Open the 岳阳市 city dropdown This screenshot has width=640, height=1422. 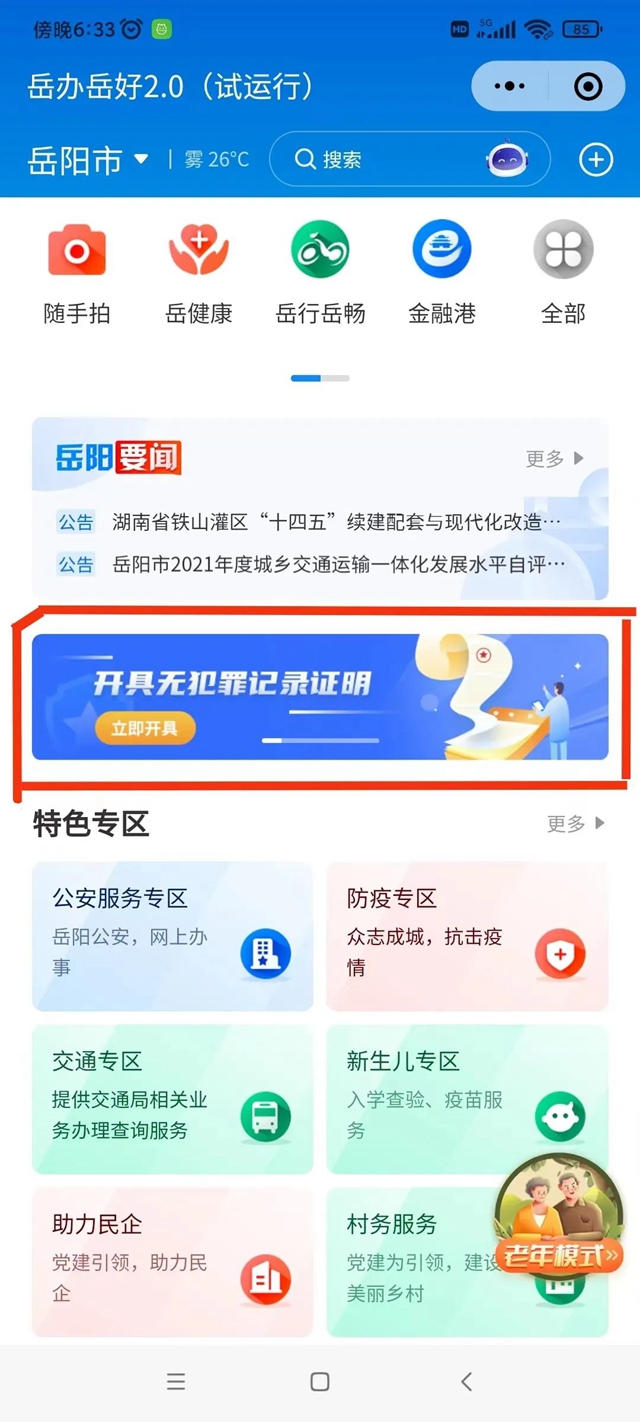pyautogui.click(x=90, y=160)
